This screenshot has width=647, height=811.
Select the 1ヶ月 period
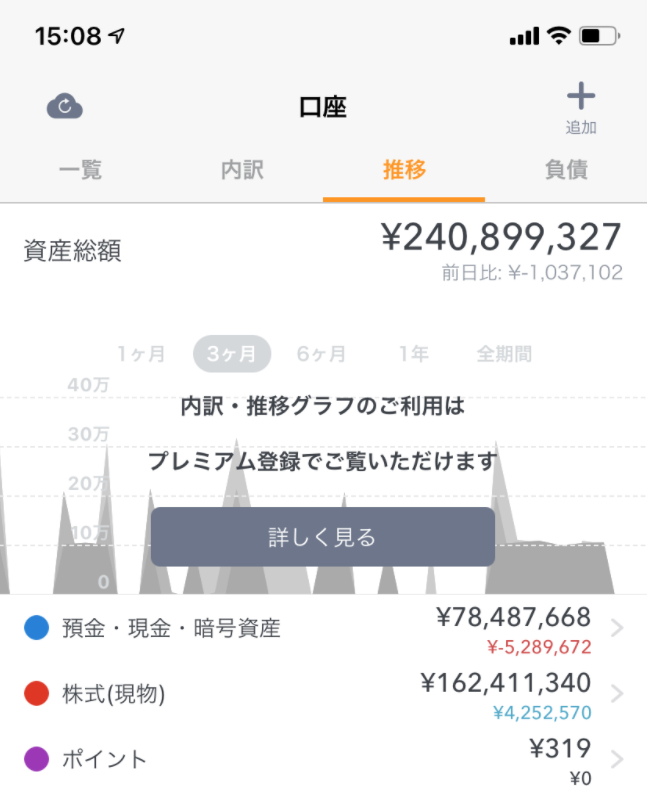(x=141, y=354)
